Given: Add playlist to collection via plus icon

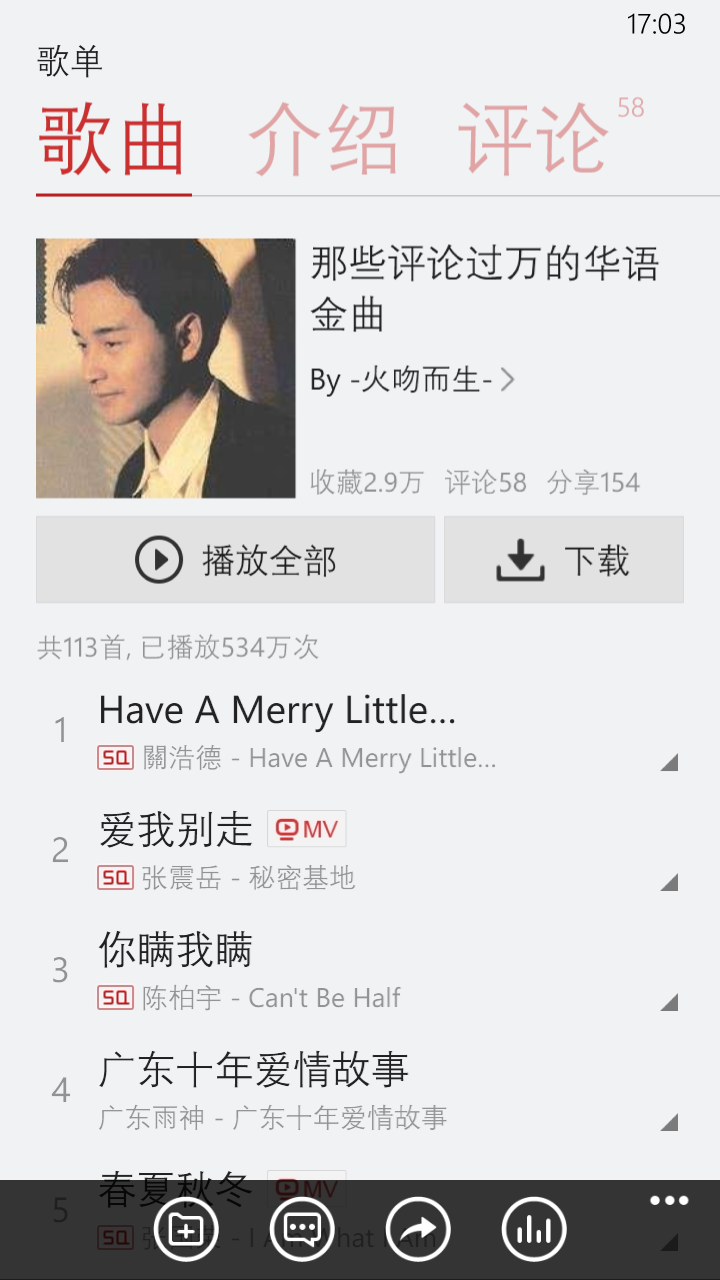Looking at the screenshot, I should click(x=186, y=1229).
